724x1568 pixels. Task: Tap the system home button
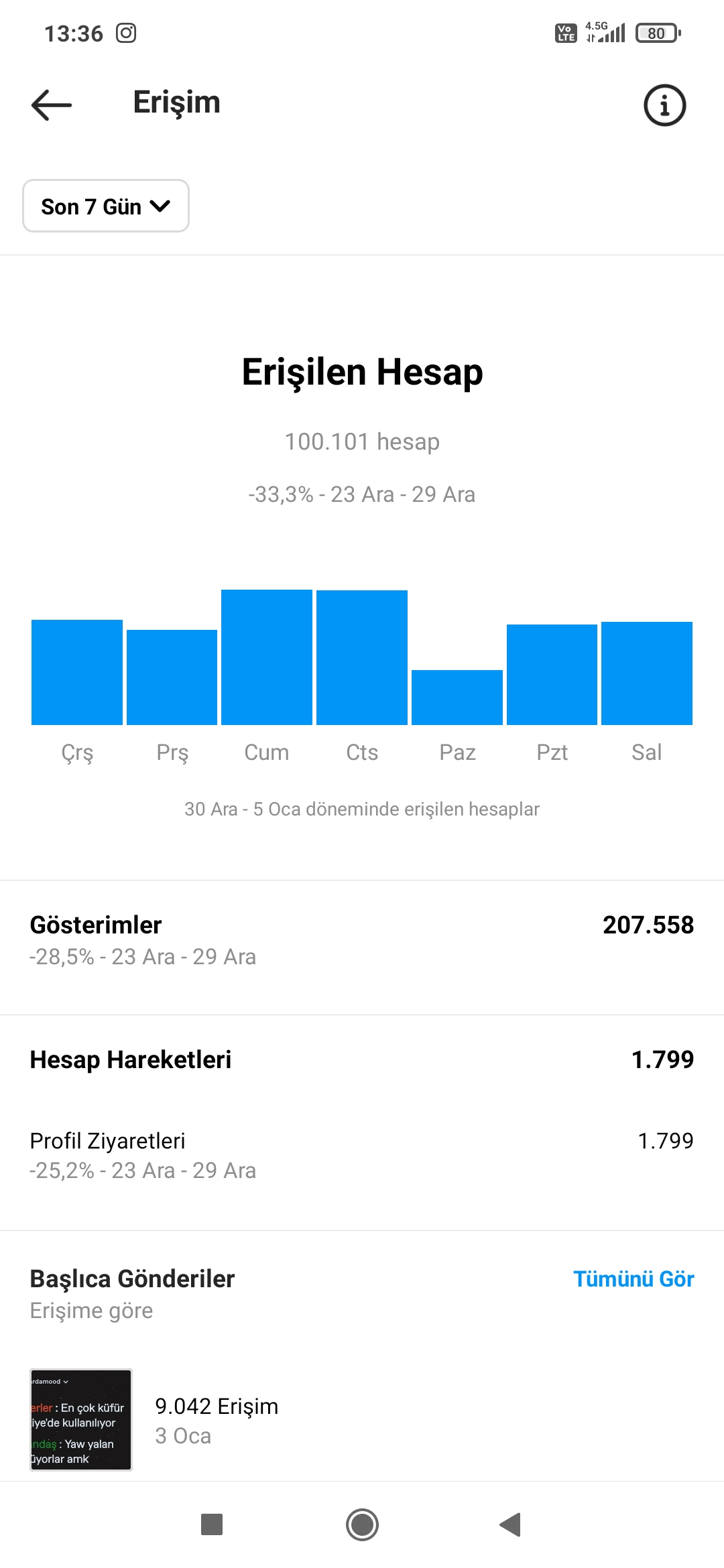[x=362, y=1525]
